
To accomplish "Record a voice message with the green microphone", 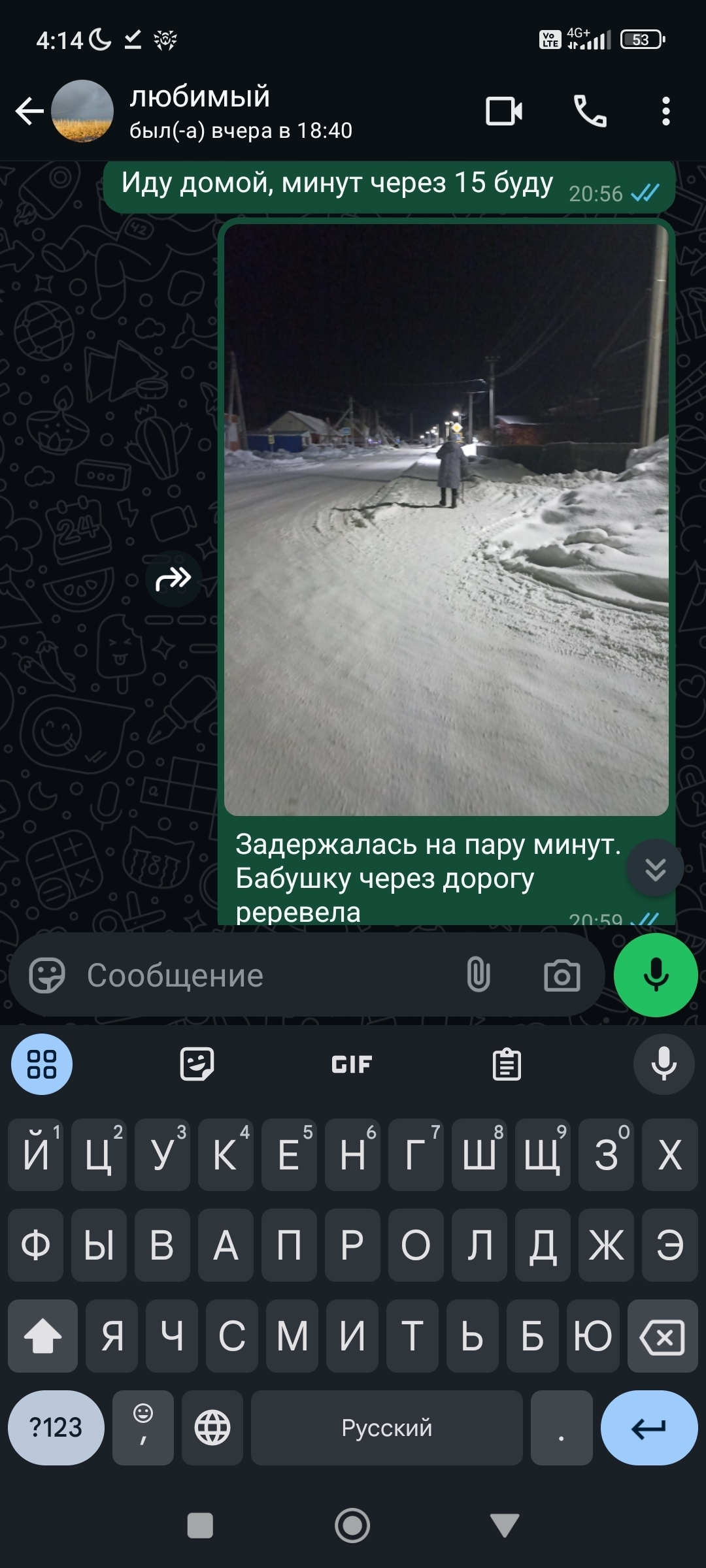I will (656, 975).
